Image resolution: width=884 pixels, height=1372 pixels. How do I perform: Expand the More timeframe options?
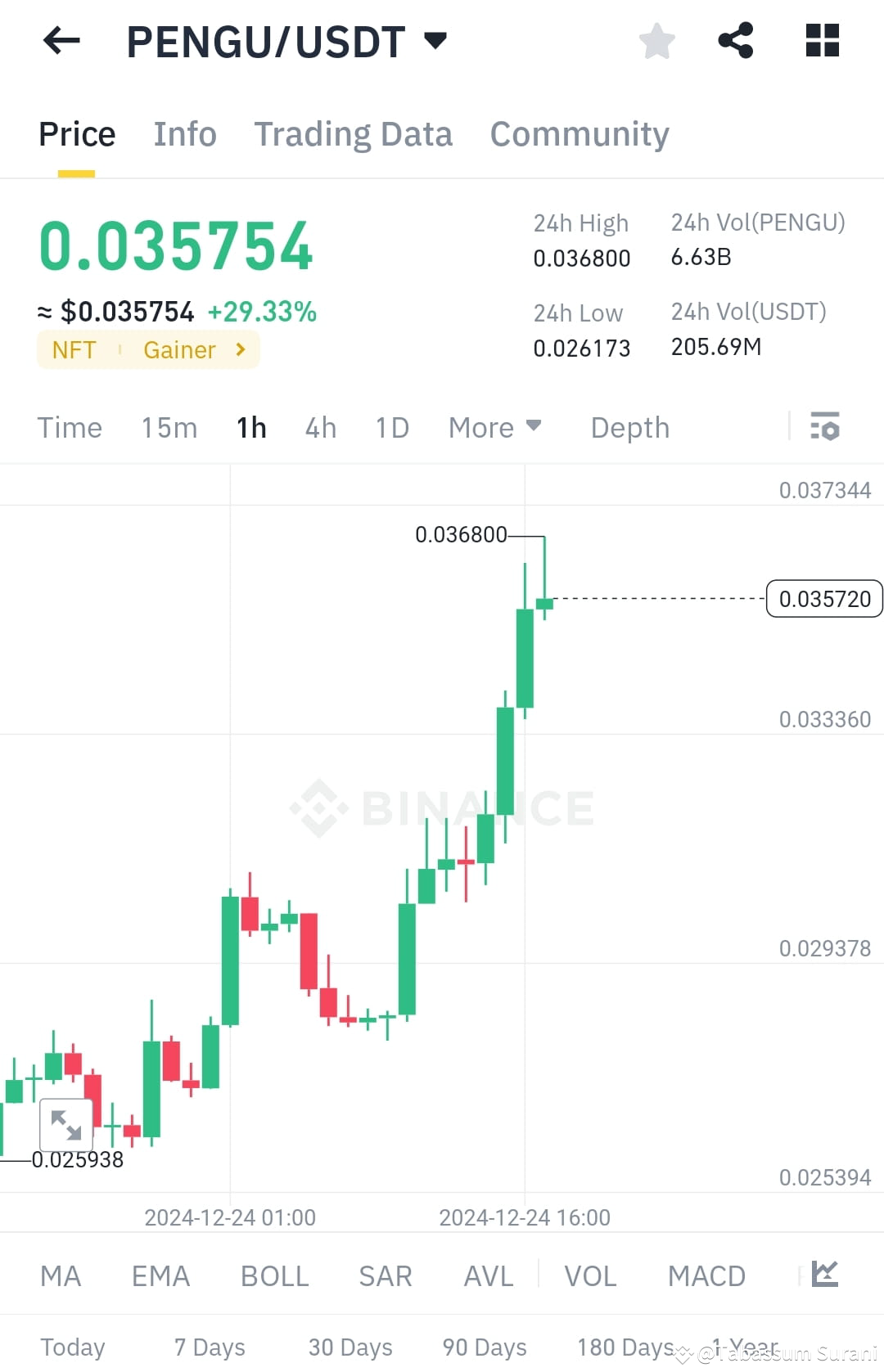pyautogui.click(x=494, y=427)
